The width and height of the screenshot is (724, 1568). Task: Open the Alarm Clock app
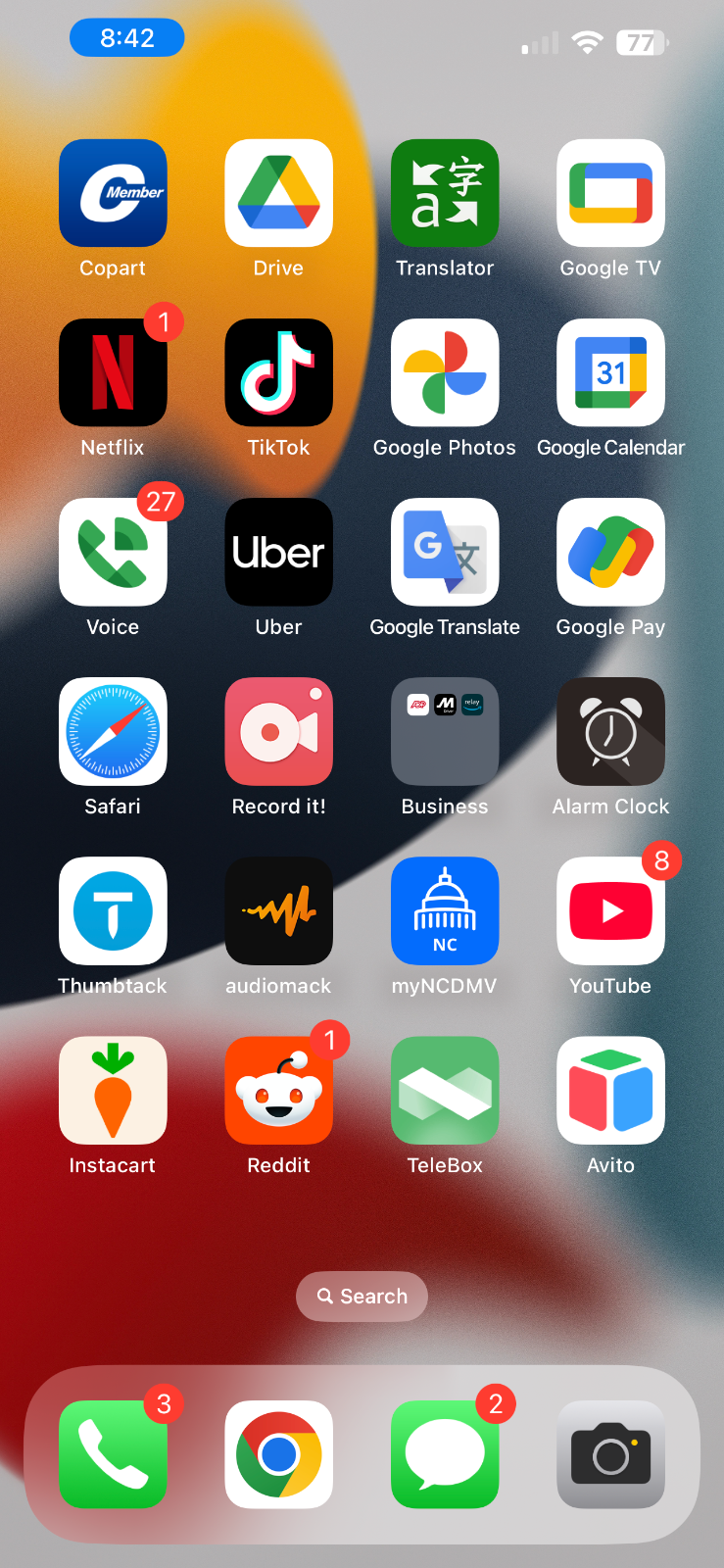click(610, 731)
